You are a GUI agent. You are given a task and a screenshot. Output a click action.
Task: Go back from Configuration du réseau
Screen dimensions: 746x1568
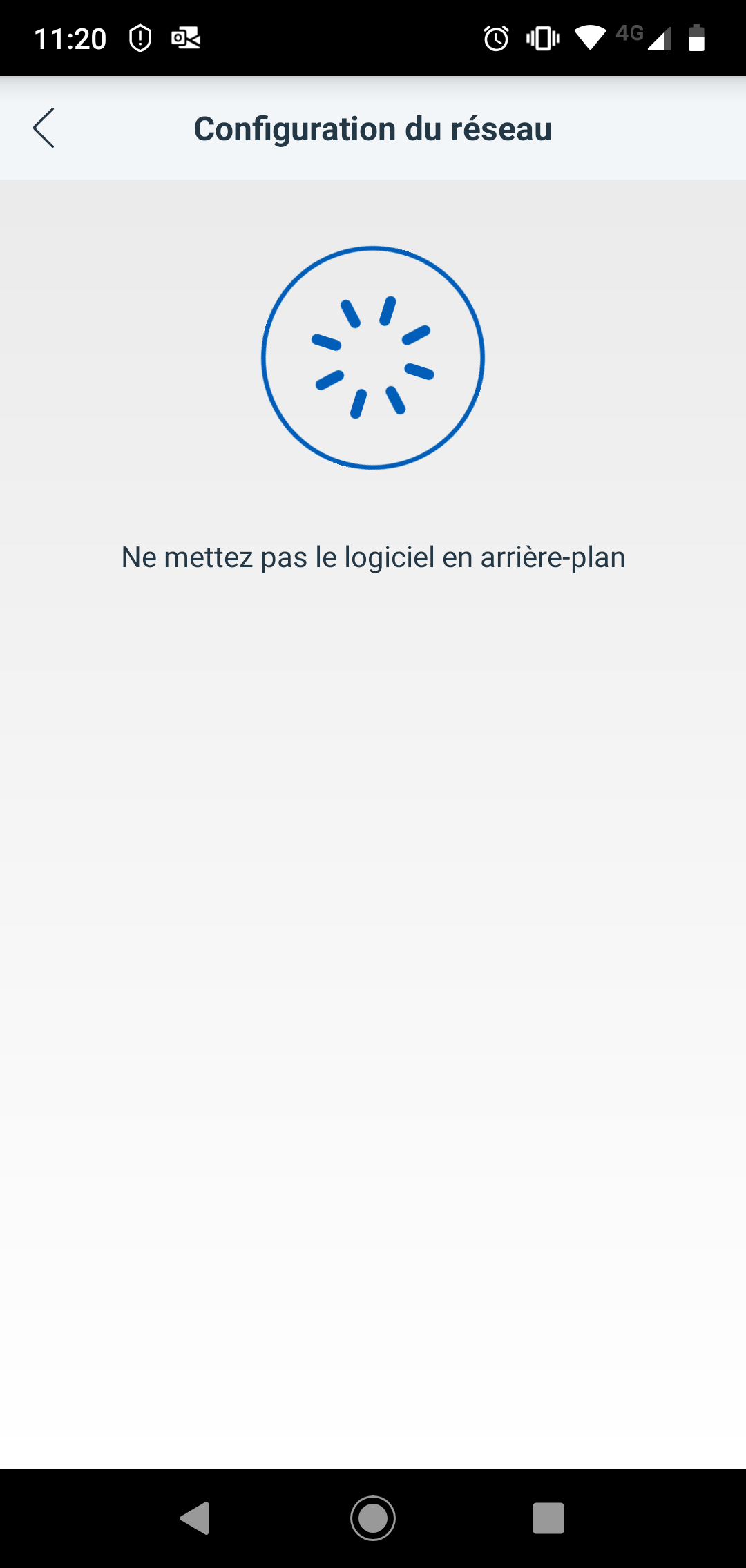tap(44, 128)
